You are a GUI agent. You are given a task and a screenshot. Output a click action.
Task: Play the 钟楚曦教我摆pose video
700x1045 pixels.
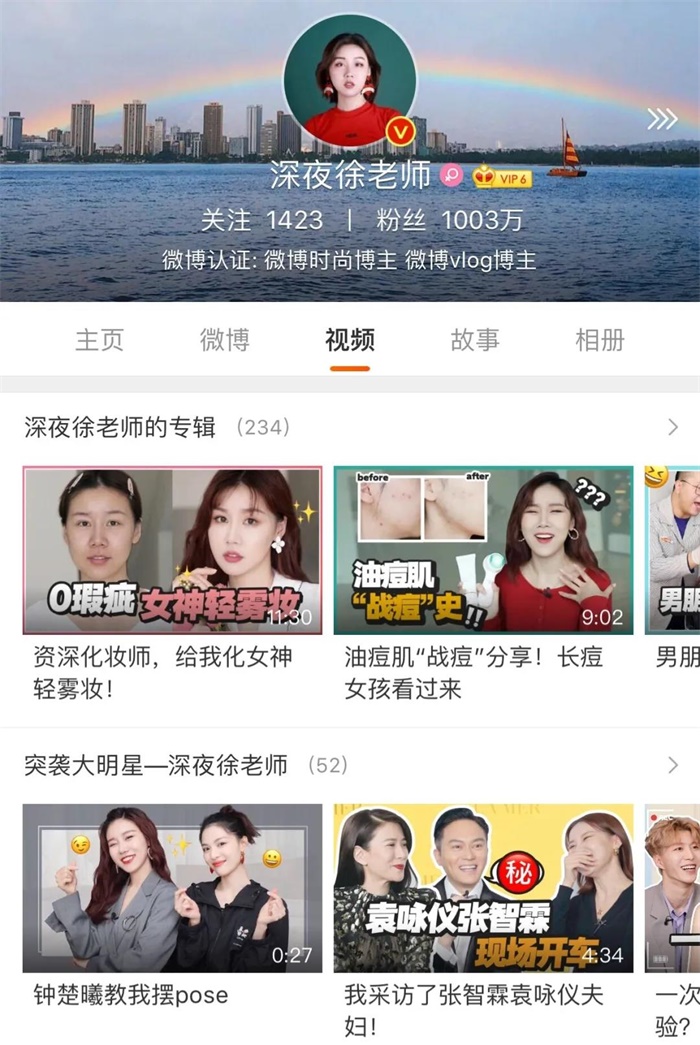pyautogui.click(x=172, y=888)
